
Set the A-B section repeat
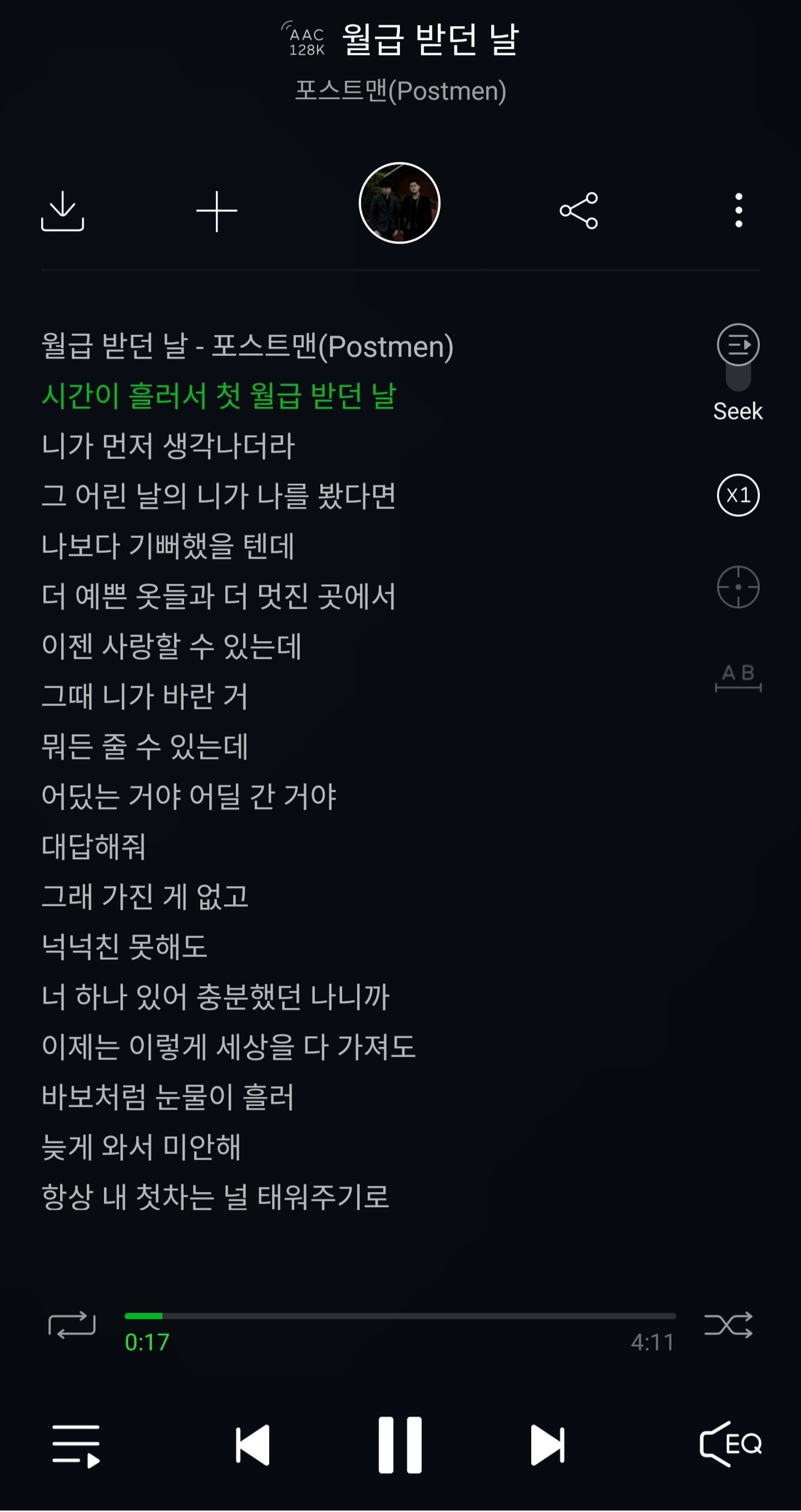(738, 678)
